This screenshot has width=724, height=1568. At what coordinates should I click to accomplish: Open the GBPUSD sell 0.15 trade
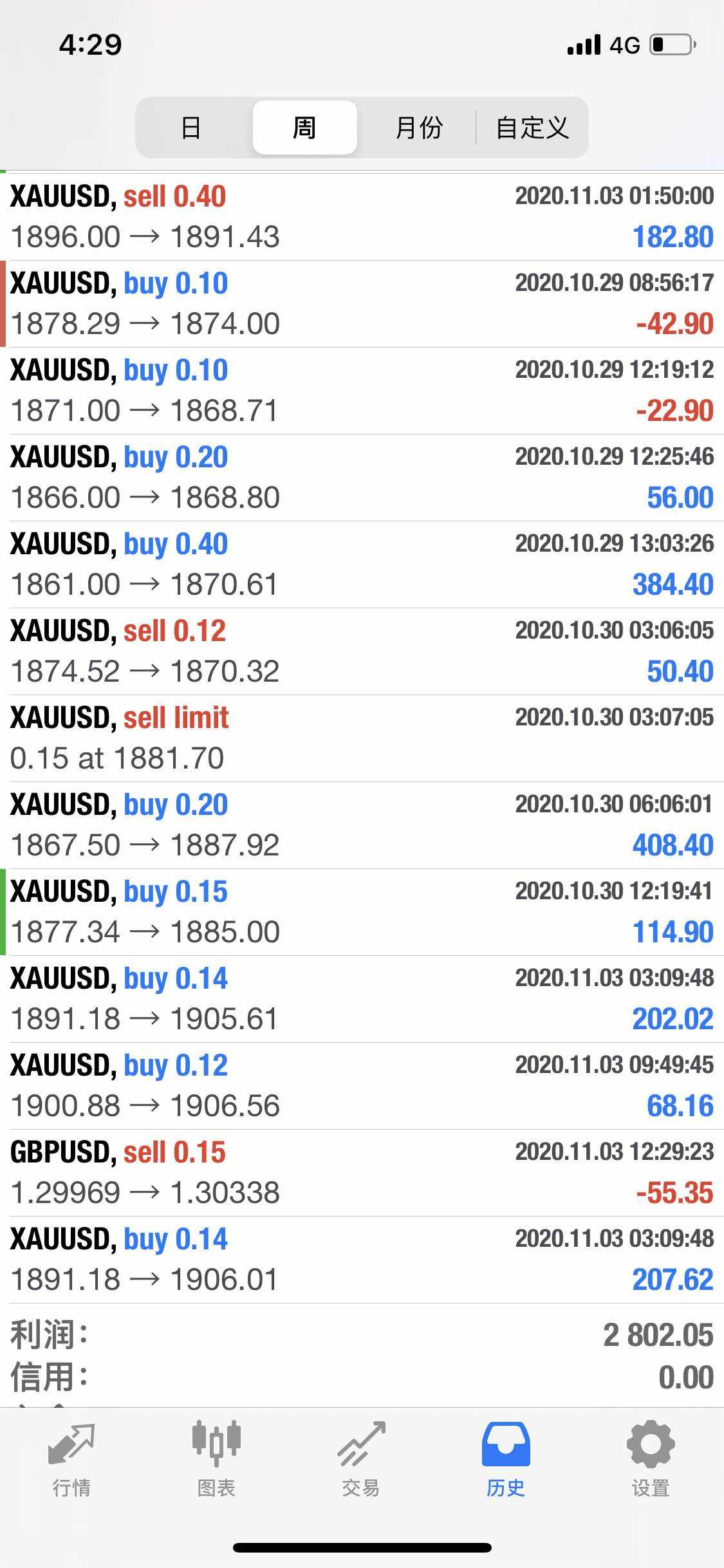click(362, 1173)
